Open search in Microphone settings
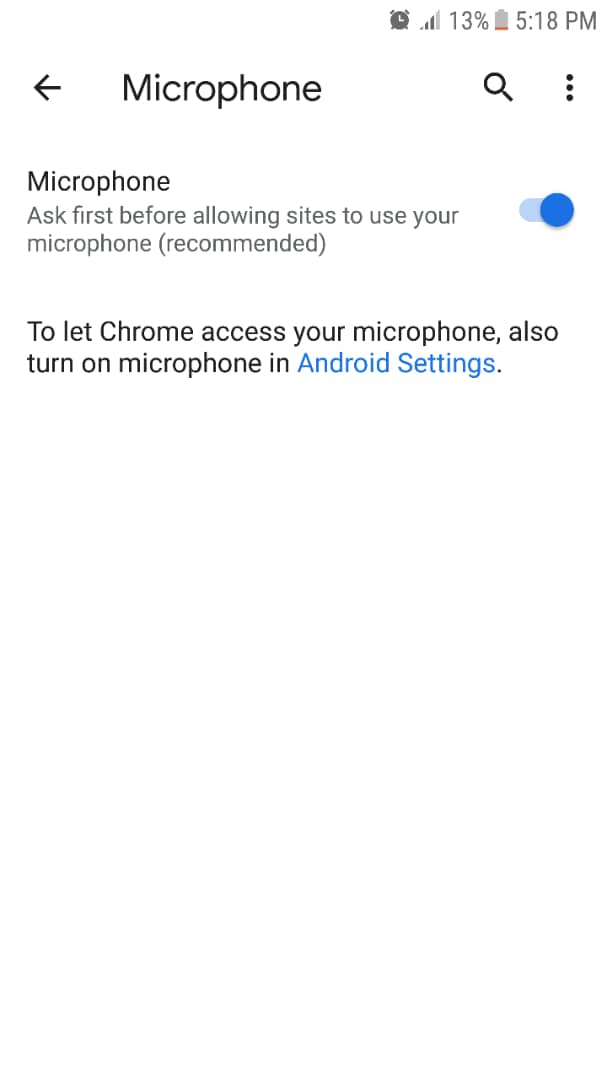607x1080 pixels. pos(498,88)
